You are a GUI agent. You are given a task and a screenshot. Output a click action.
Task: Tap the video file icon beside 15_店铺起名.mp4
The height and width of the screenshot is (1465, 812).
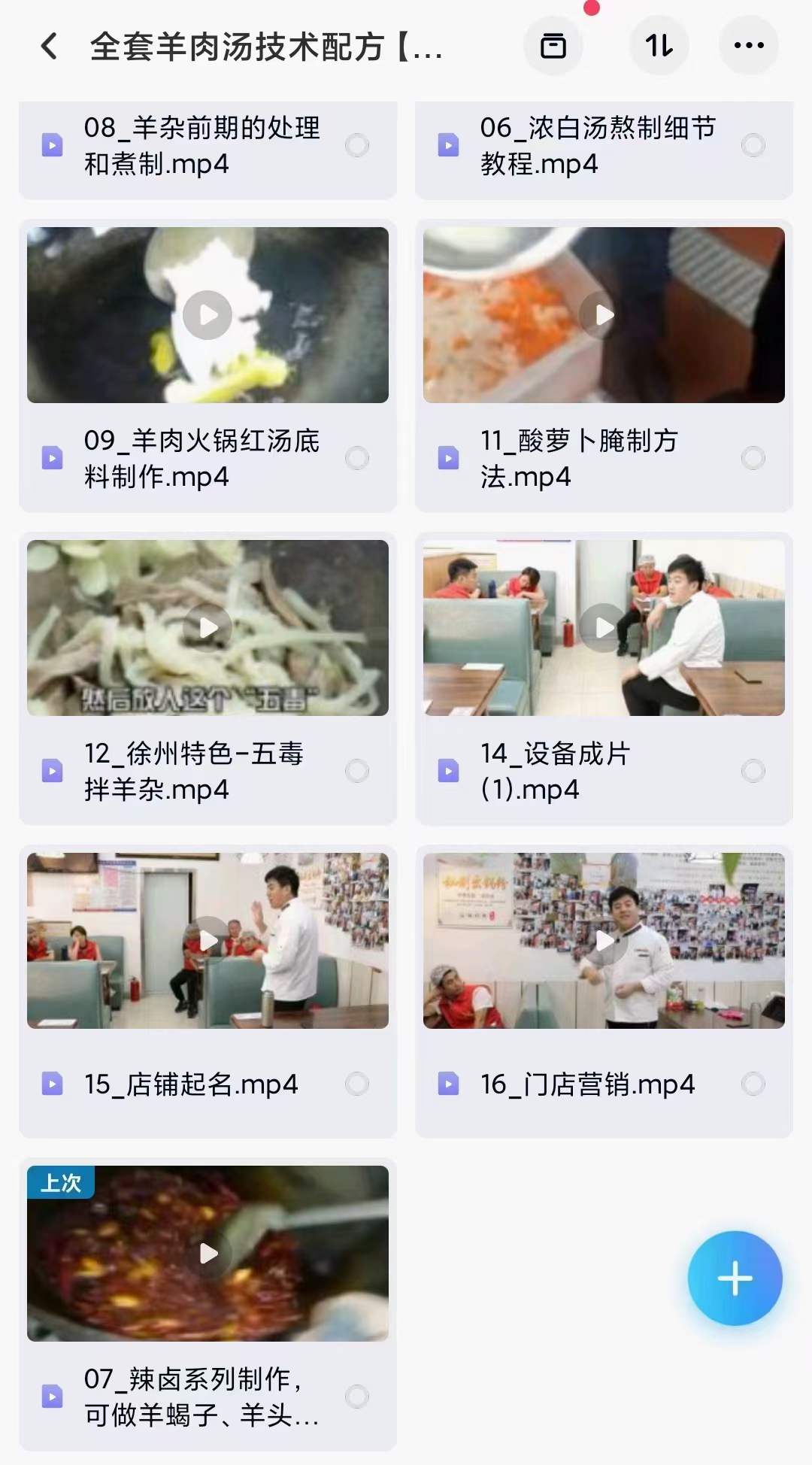51,1084
